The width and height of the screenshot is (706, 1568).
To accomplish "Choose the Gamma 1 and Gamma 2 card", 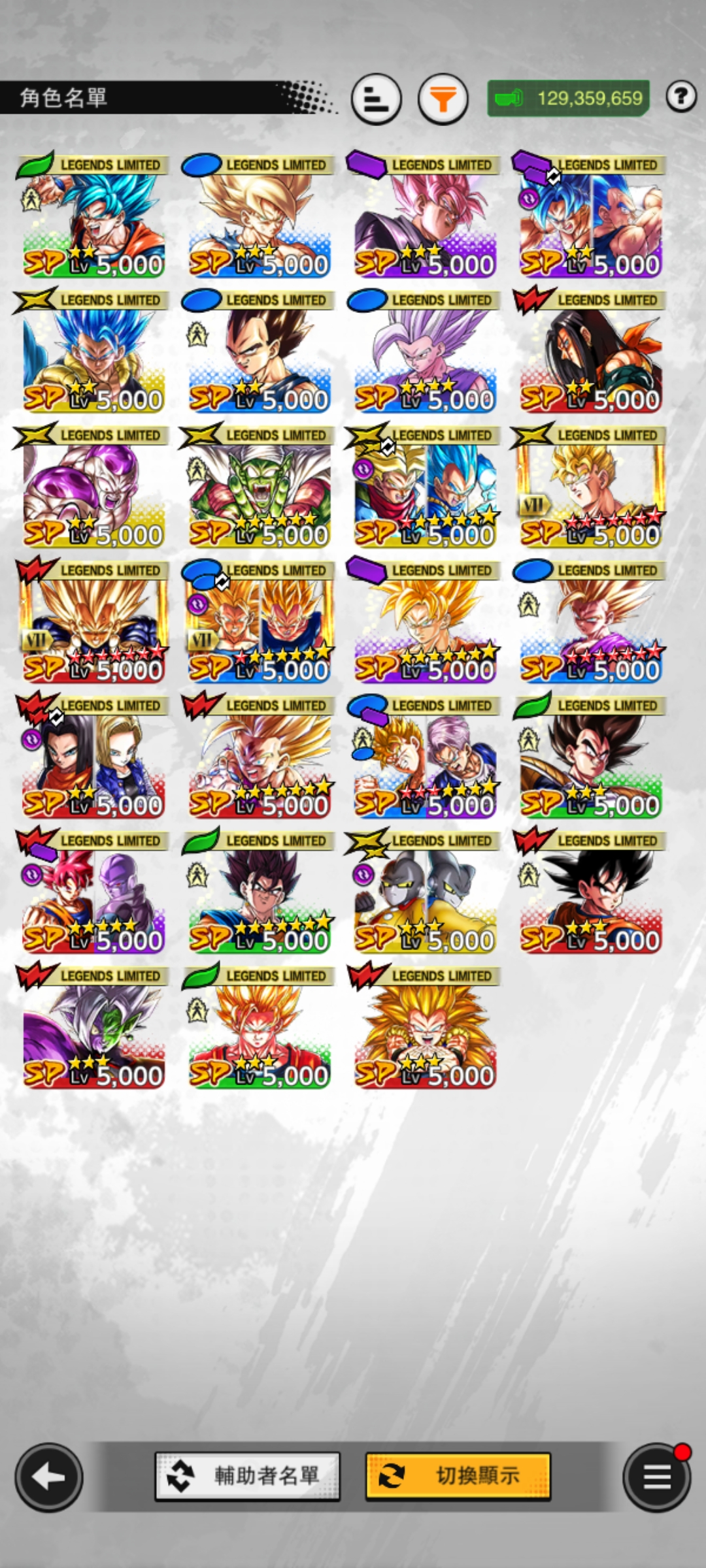I will coord(425,895).
